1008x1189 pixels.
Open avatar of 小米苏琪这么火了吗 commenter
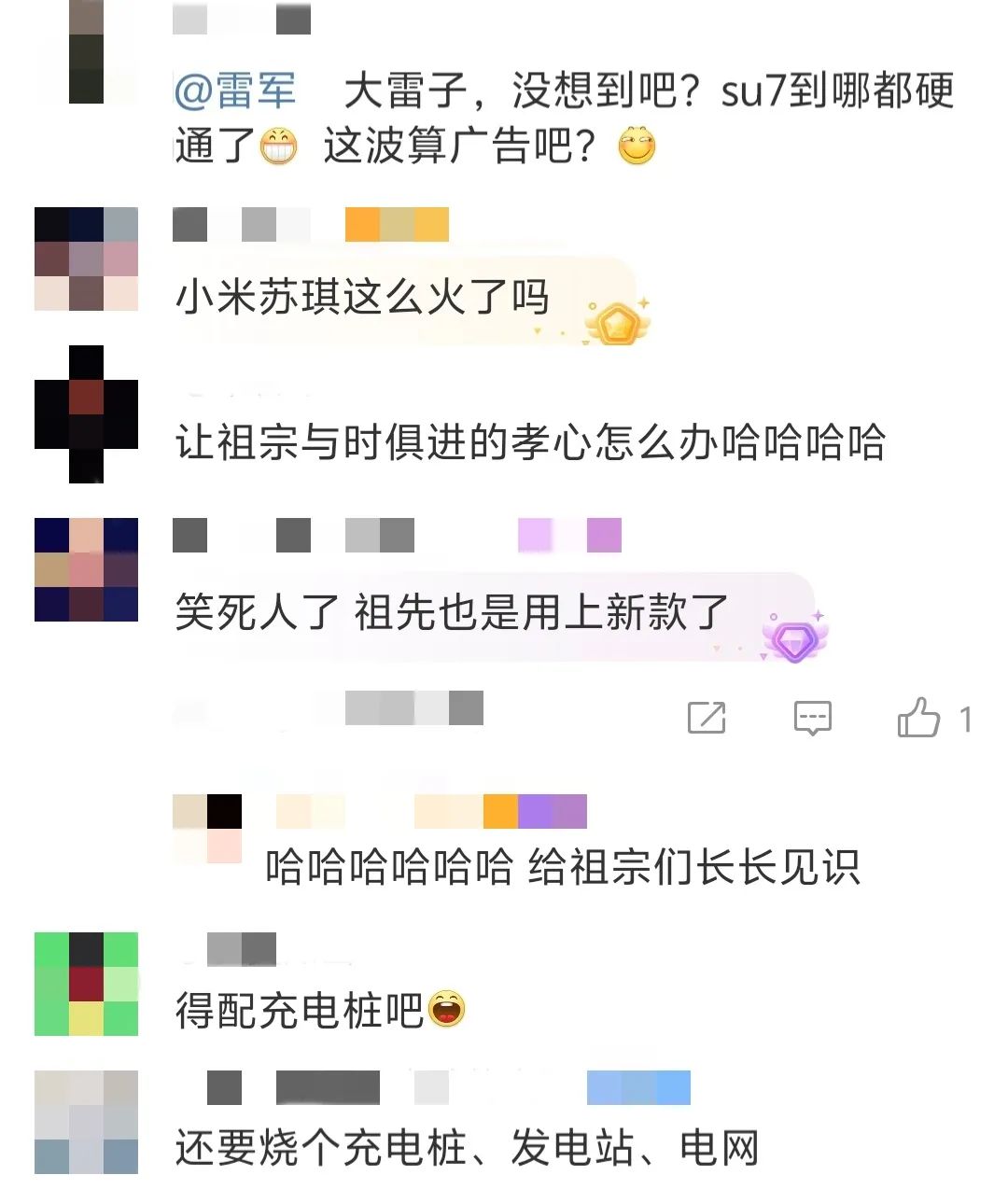(86, 259)
